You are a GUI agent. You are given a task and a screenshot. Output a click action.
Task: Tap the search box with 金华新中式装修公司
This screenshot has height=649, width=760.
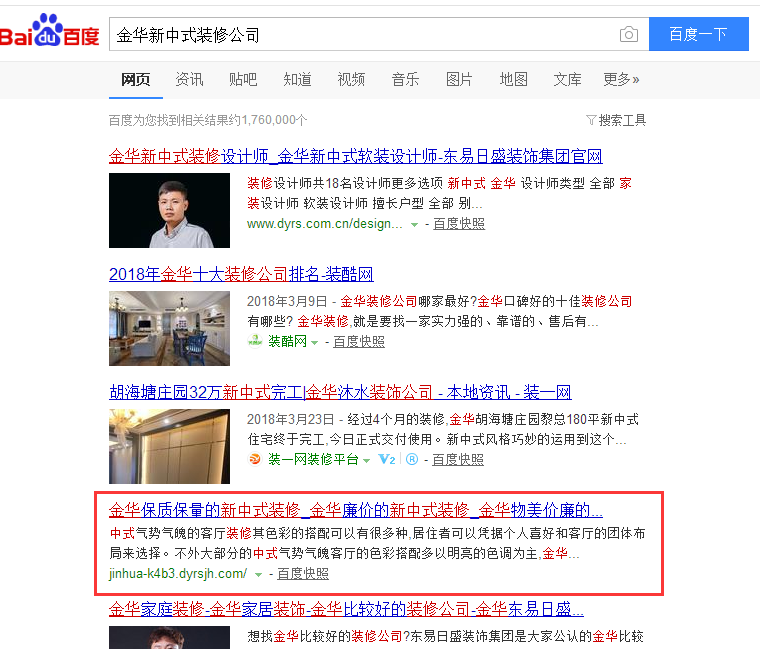point(360,35)
